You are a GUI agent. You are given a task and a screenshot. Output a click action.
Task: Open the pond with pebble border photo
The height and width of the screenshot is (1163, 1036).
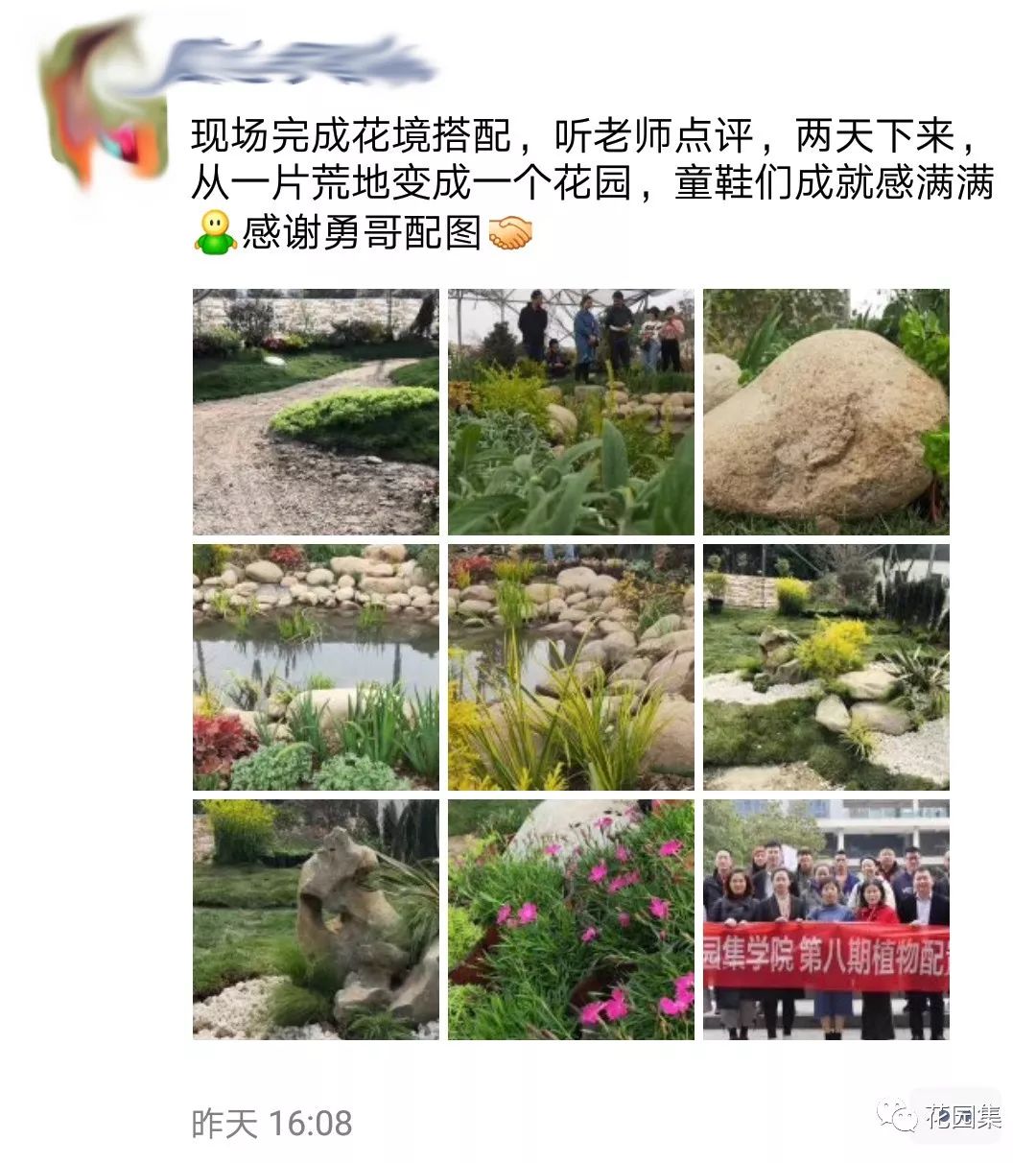316,667
